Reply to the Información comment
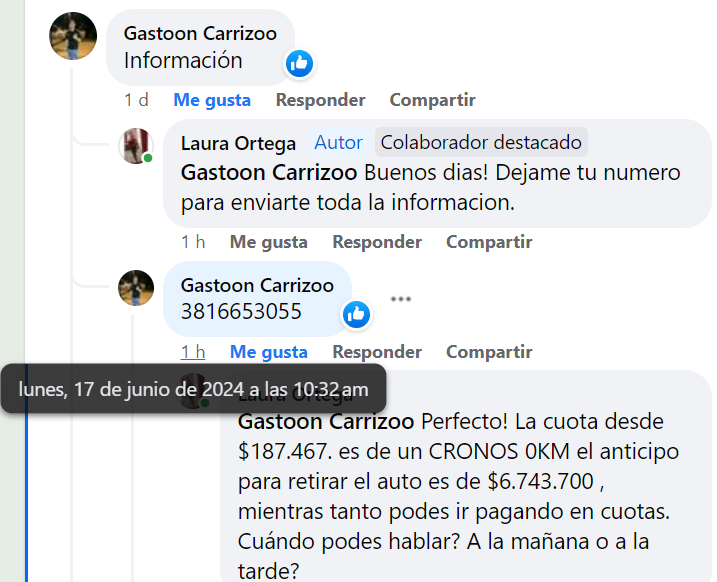 (320, 100)
